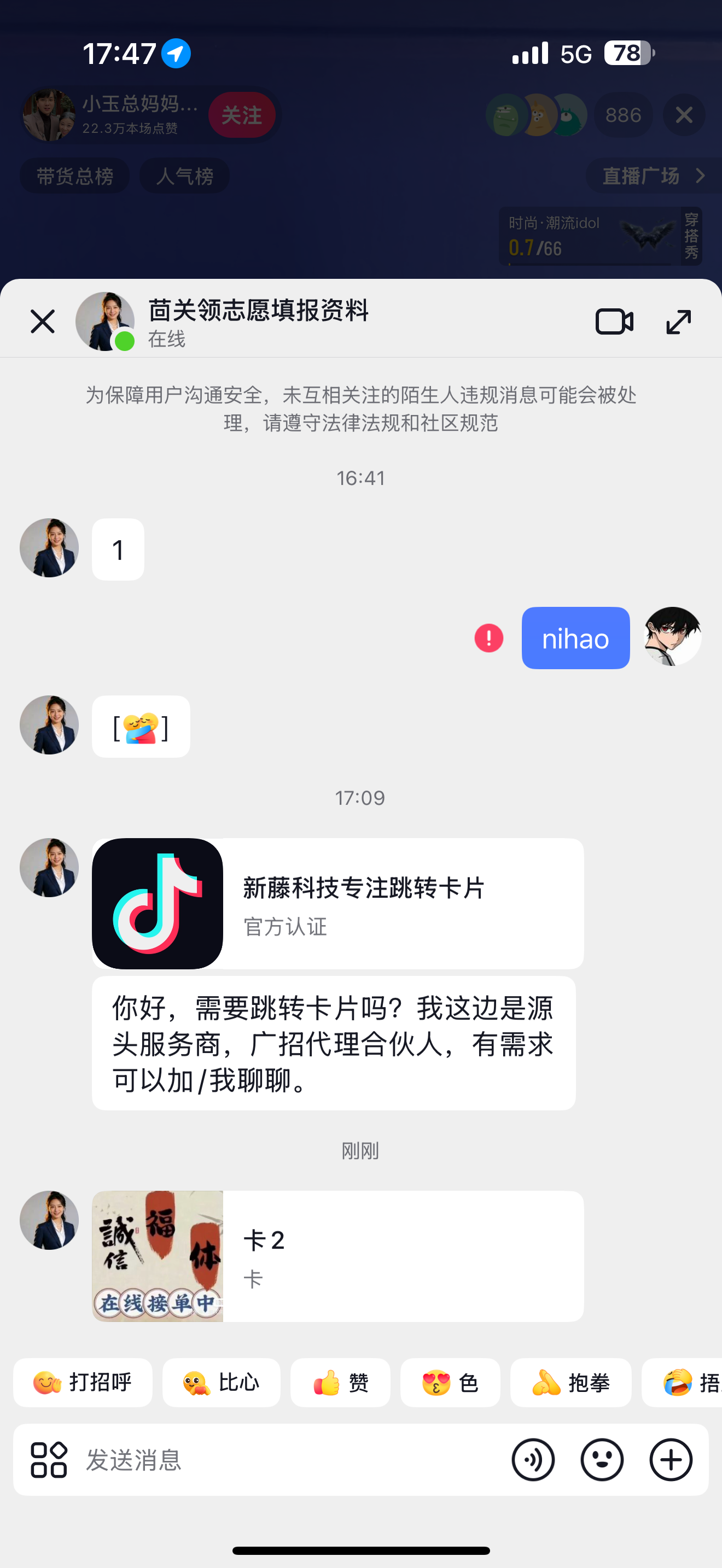Focus the 发送消息 input field
Screen dimensions: 722x1568
(x=286, y=1460)
